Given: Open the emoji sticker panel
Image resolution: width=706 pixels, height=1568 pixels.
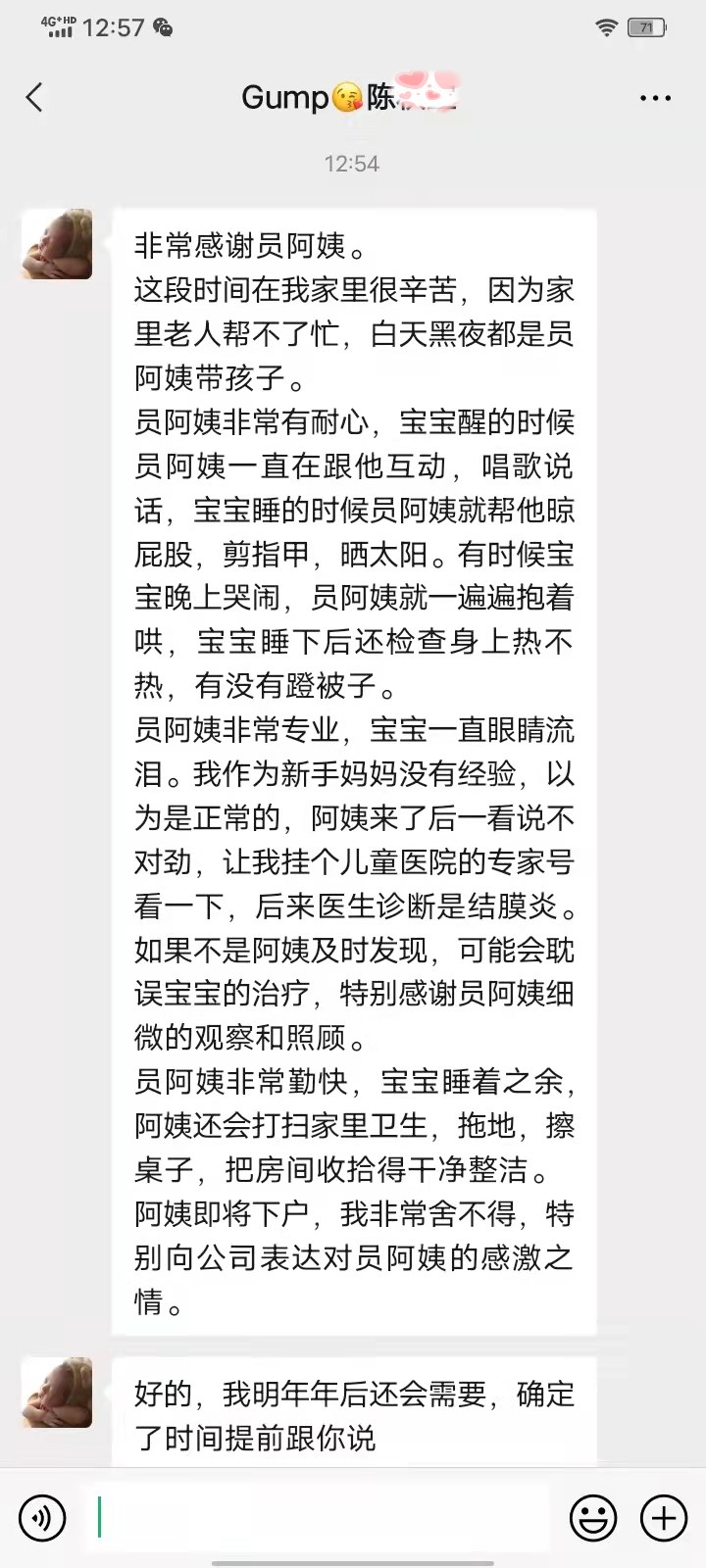Looking at the screenshot, I should [593, 1518].
